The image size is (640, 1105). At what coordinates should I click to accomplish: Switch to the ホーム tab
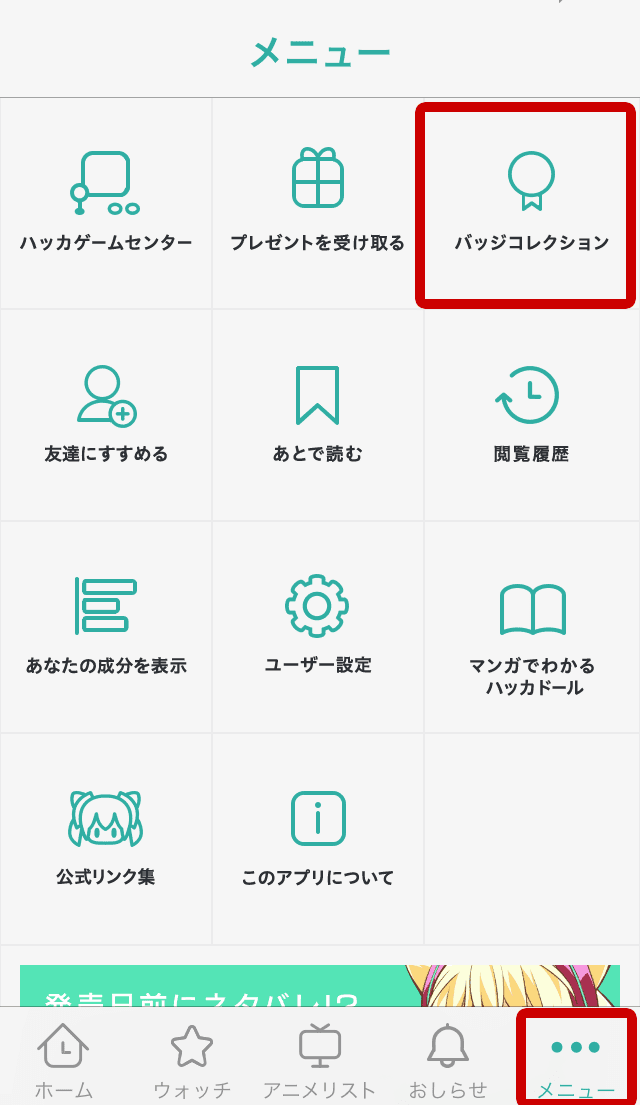(64, 1060)
